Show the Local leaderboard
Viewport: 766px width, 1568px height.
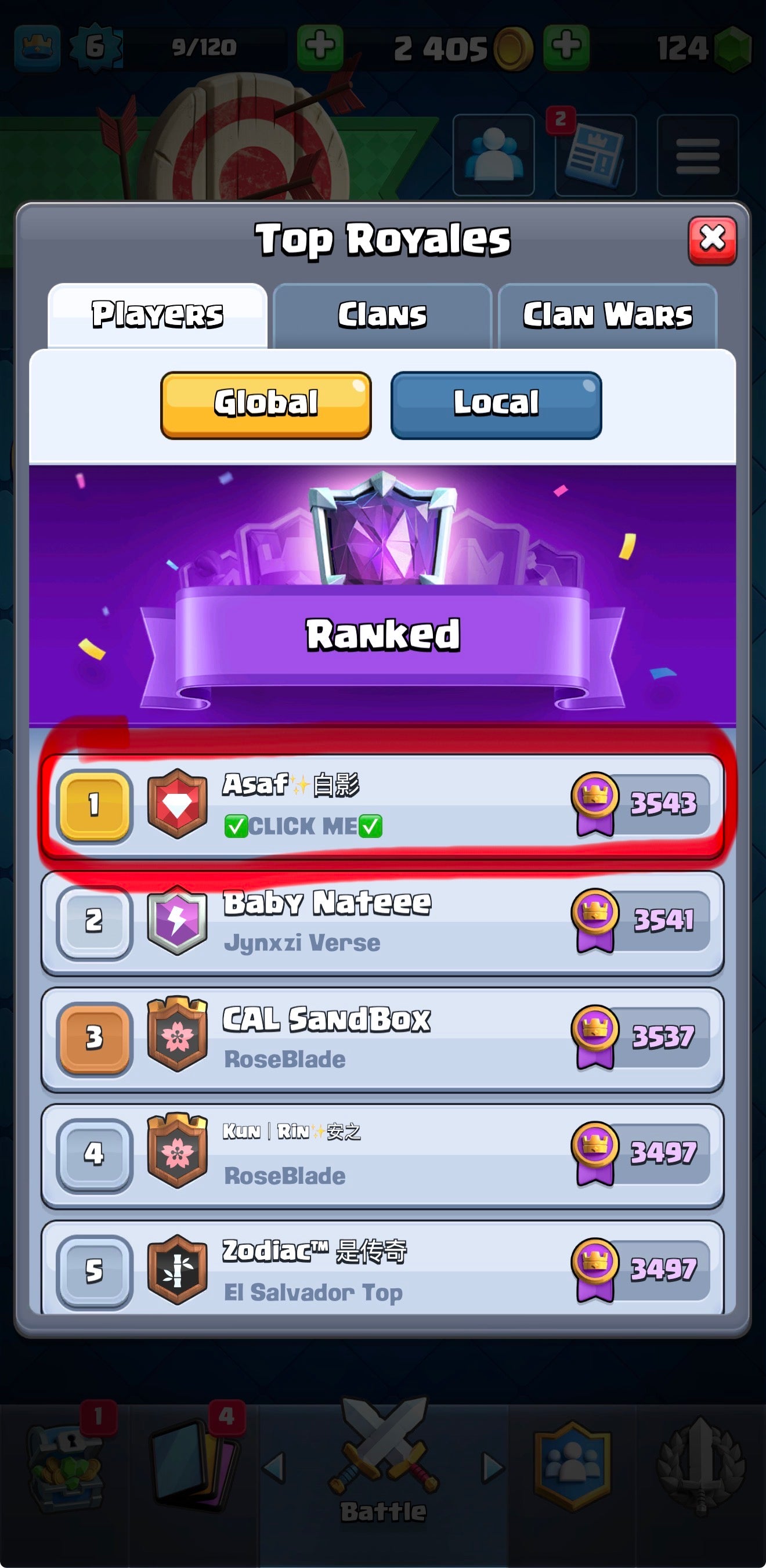coord(496,404)
